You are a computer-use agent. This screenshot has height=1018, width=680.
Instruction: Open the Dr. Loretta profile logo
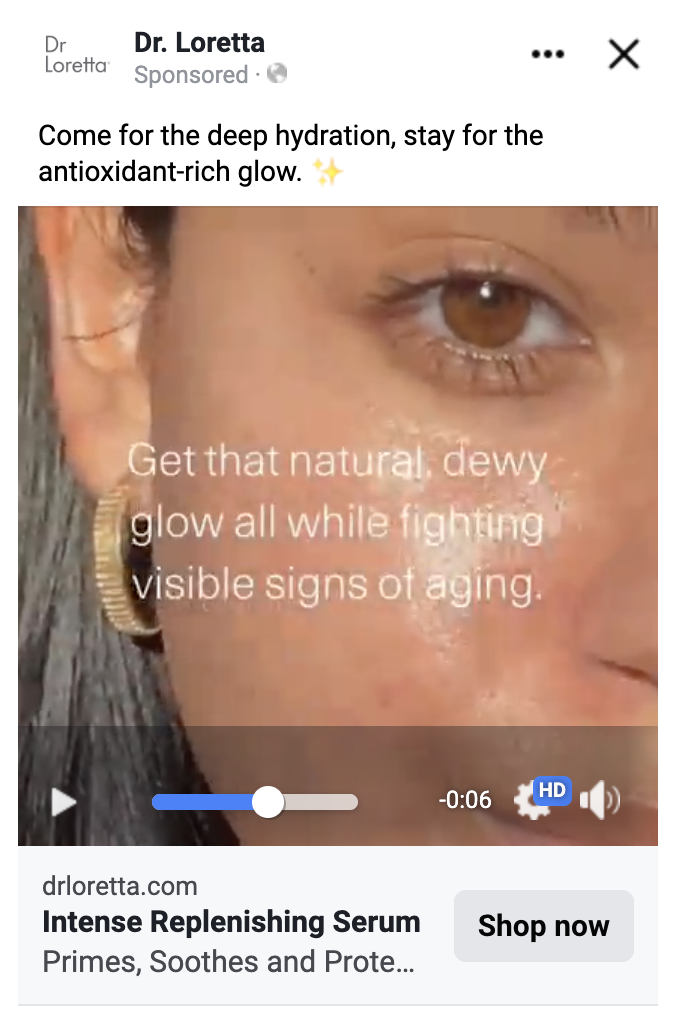pyautogui.click(x=77, y=55)
